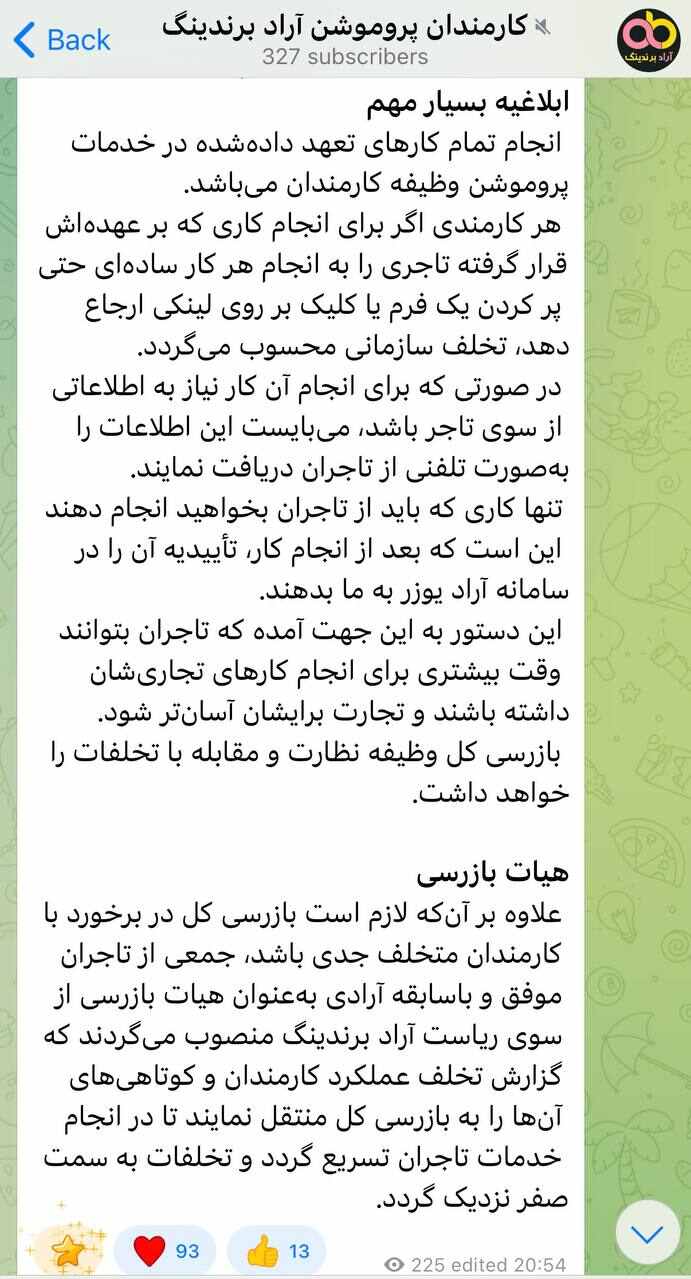React with the heart showing 93
The width and height of the screenshot is (691, 1279).
coord(164,1250)
